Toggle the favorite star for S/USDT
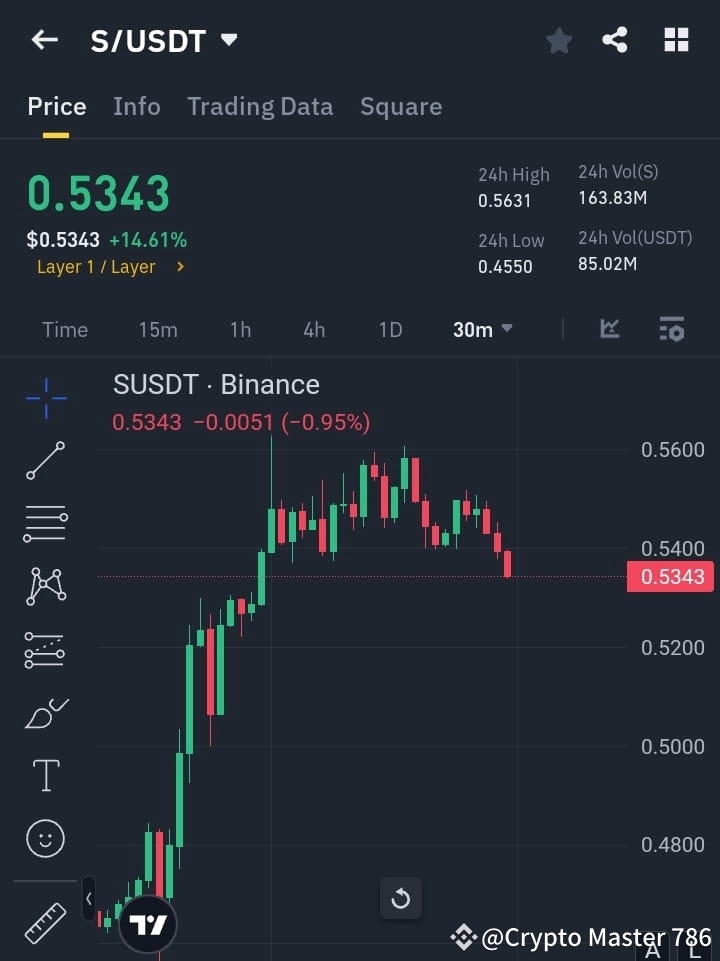 point(558,40)
